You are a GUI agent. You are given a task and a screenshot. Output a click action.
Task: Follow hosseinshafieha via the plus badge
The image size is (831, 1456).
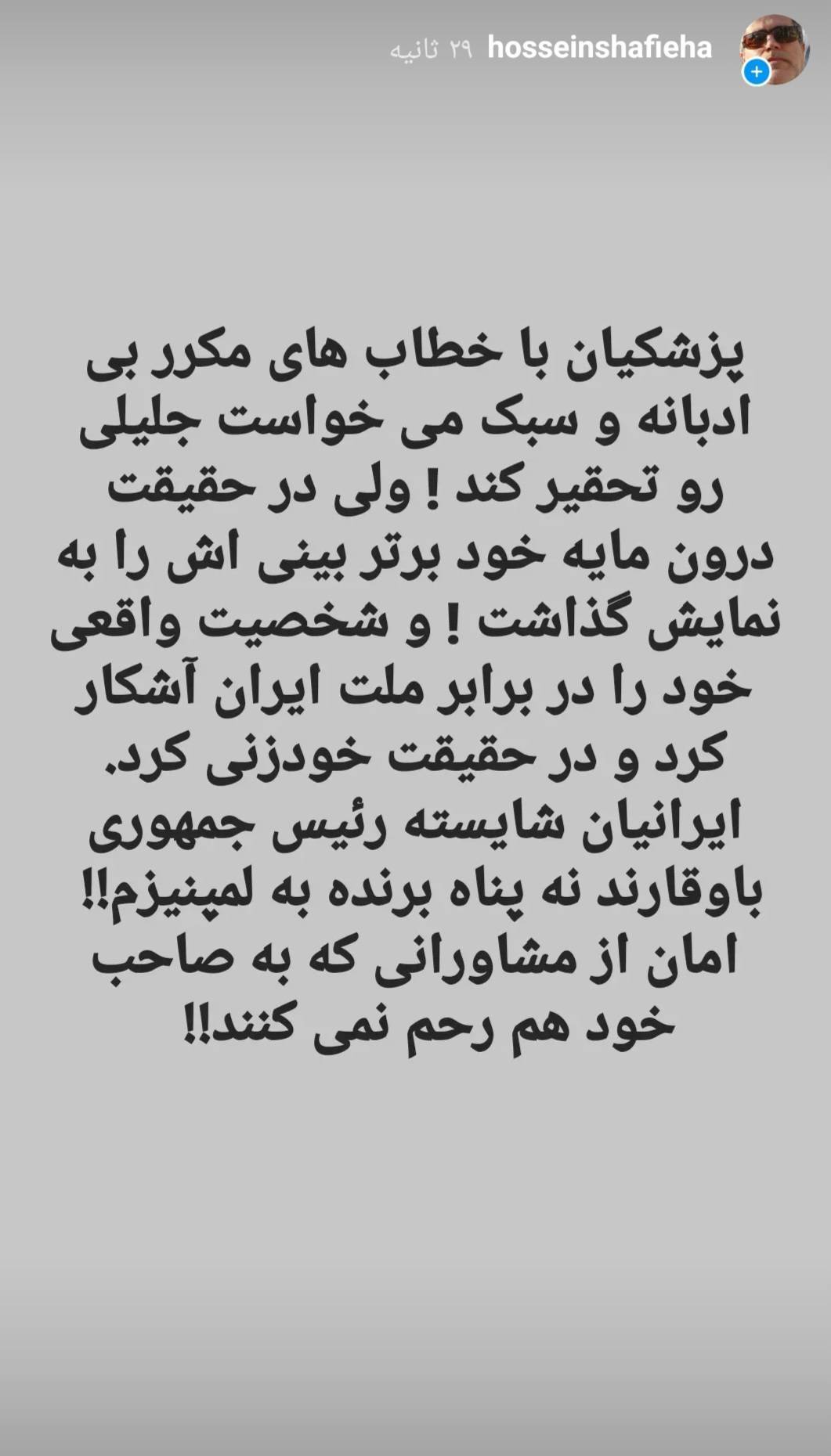pos(756,72)
